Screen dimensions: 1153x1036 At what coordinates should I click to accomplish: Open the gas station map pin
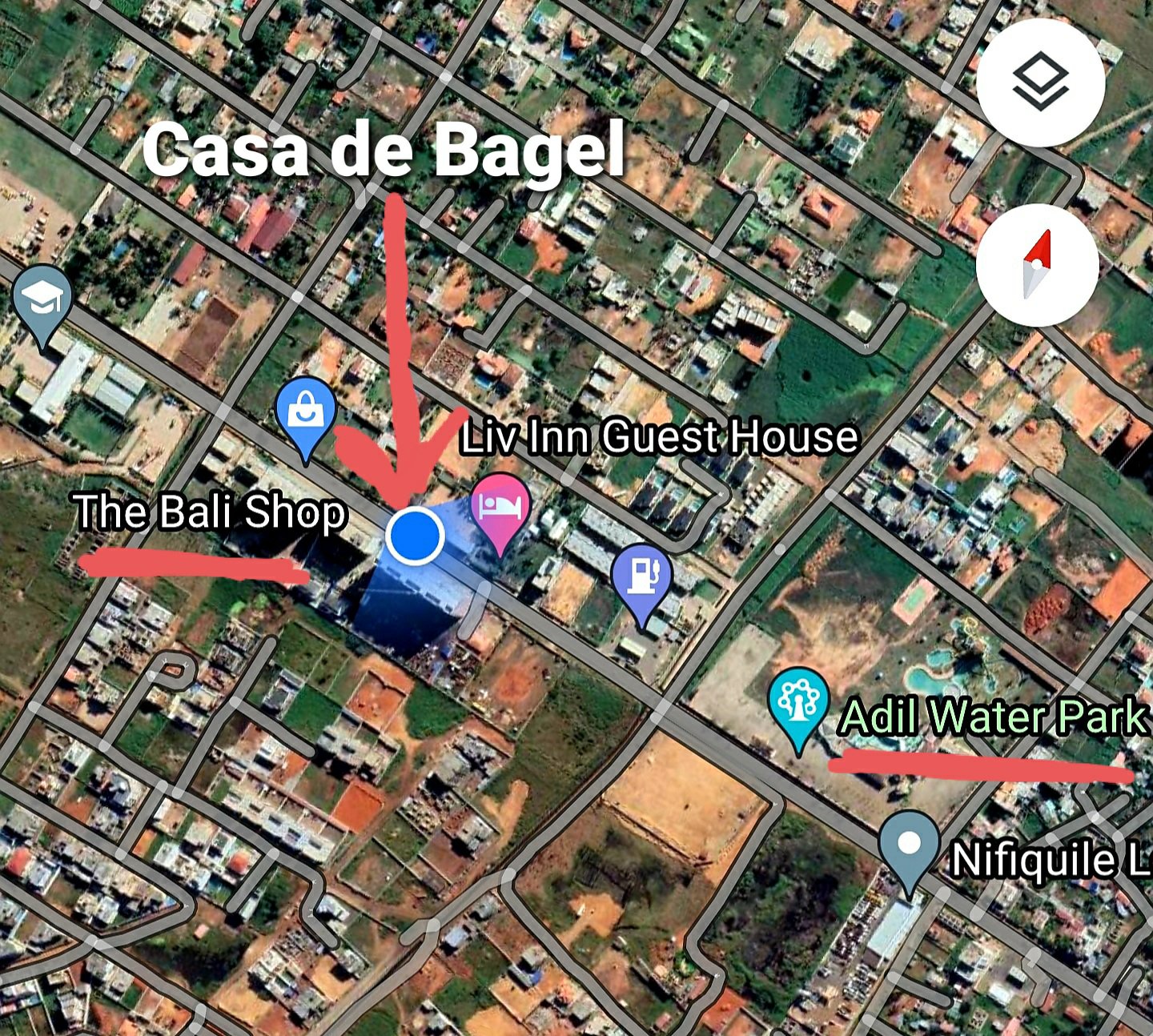641,576
